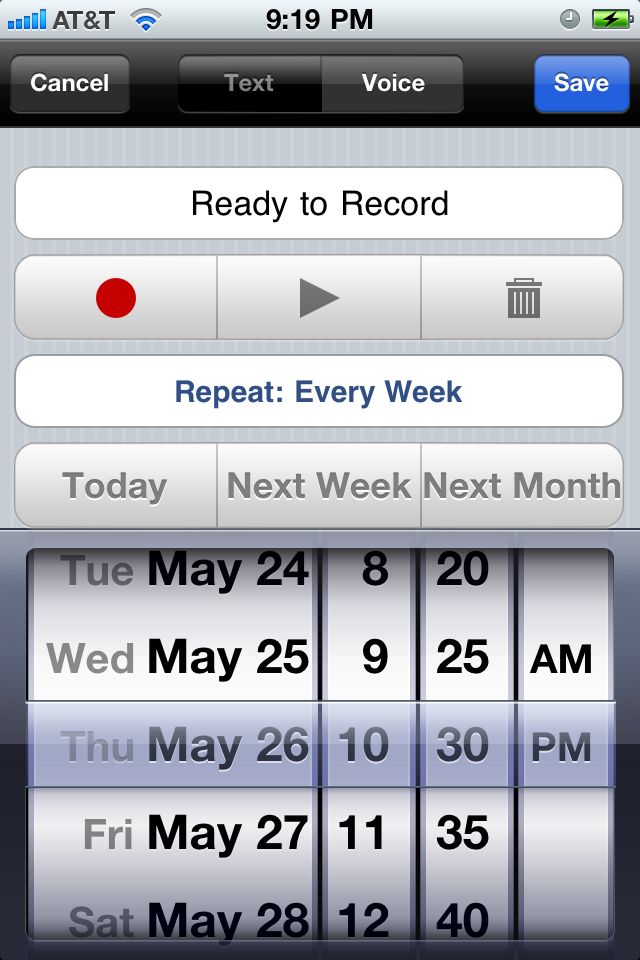Select hour 9 in the time picker
The width and height of the screenshot is (640, 960).
click(374, 658)
